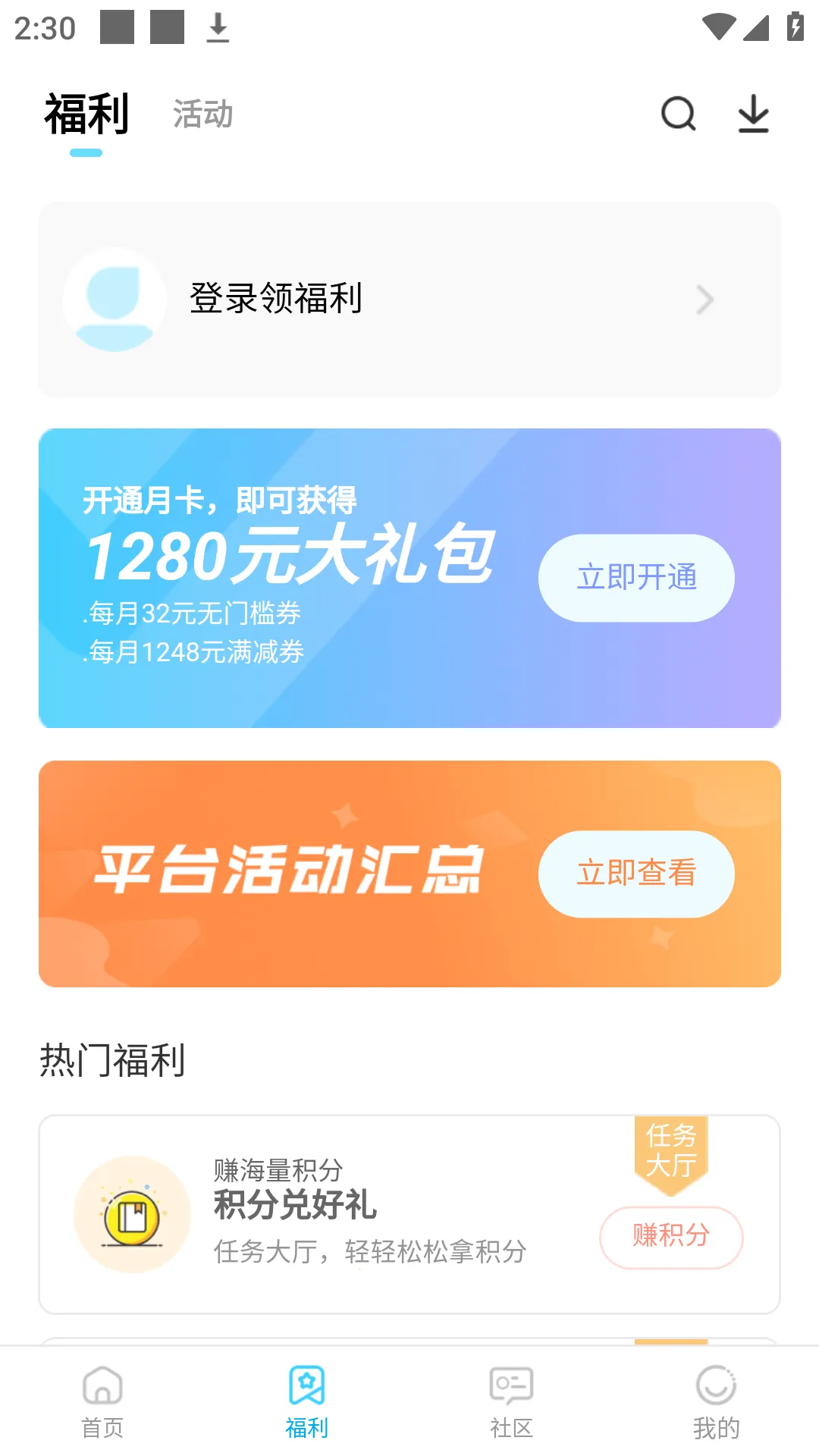819x1456 pixels.
Task: Open the download arrow icon in status bar
Action: (x=216, y=28)
